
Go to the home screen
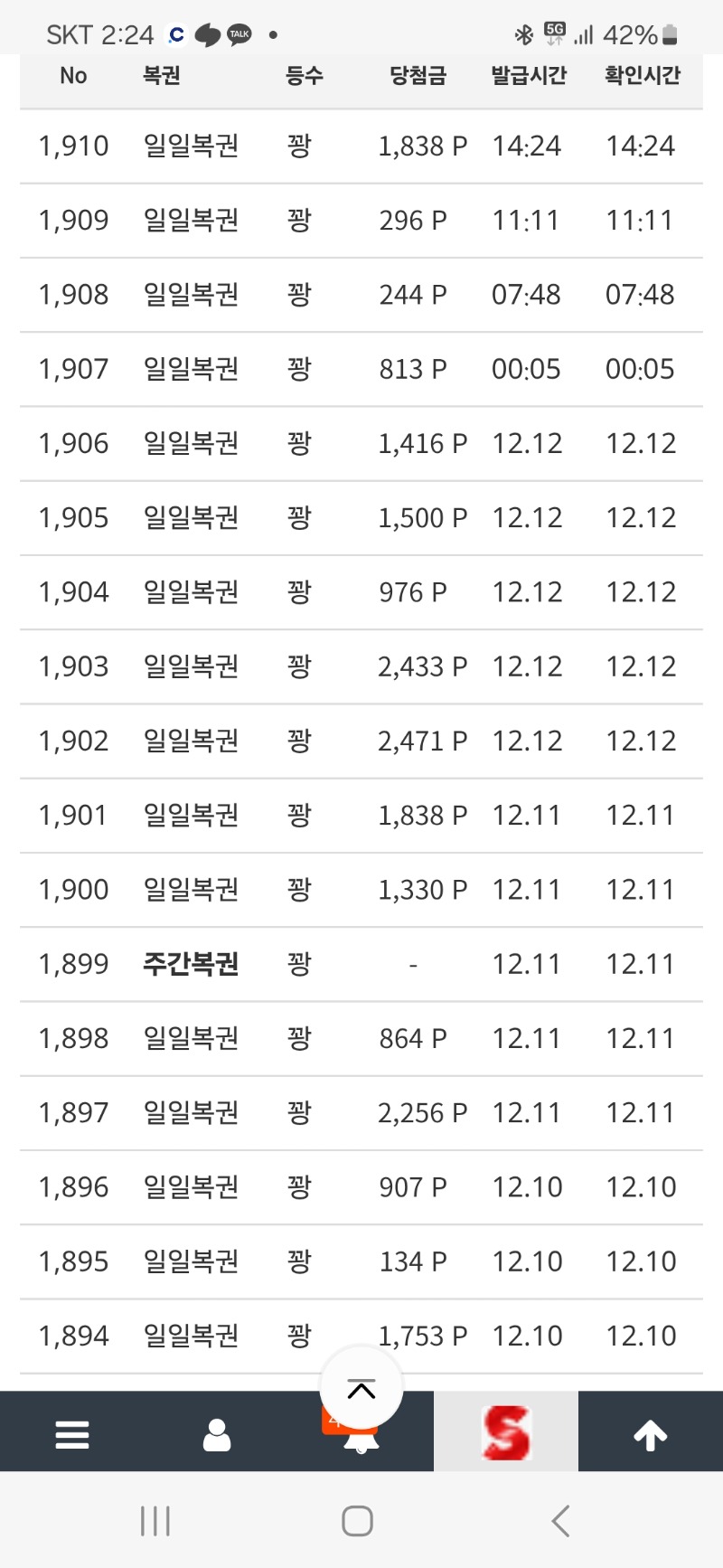(358, 1521)
